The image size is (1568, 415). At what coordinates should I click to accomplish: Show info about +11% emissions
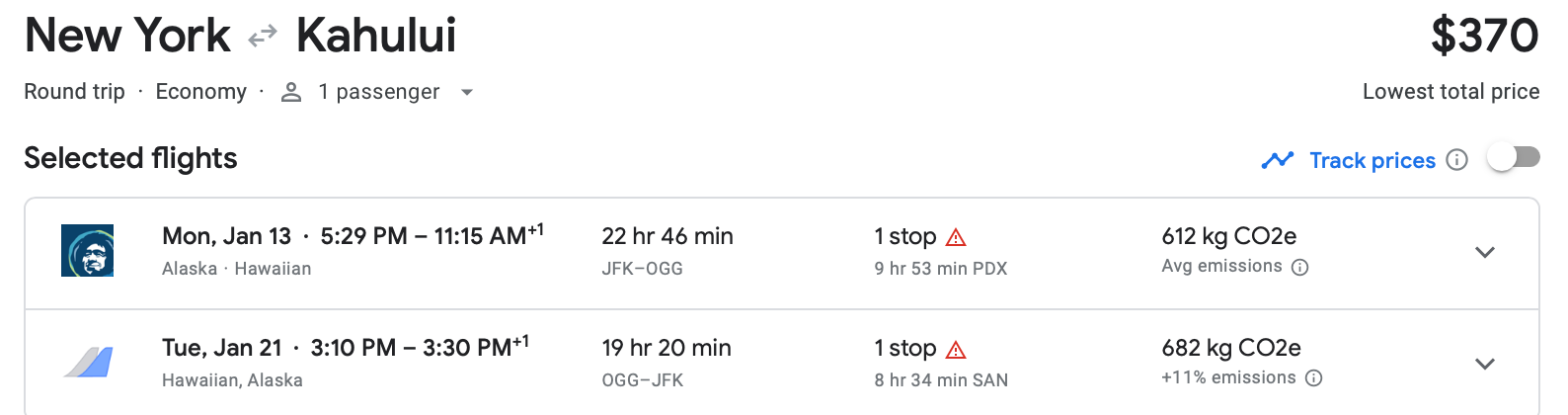[x=1313, y=378]
